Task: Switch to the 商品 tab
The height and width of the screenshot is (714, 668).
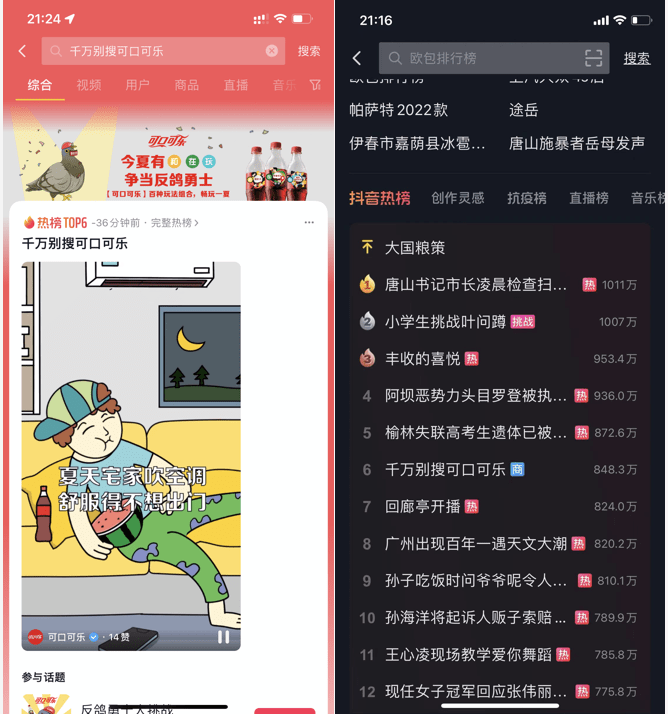Action: click(x=187, y=85)
